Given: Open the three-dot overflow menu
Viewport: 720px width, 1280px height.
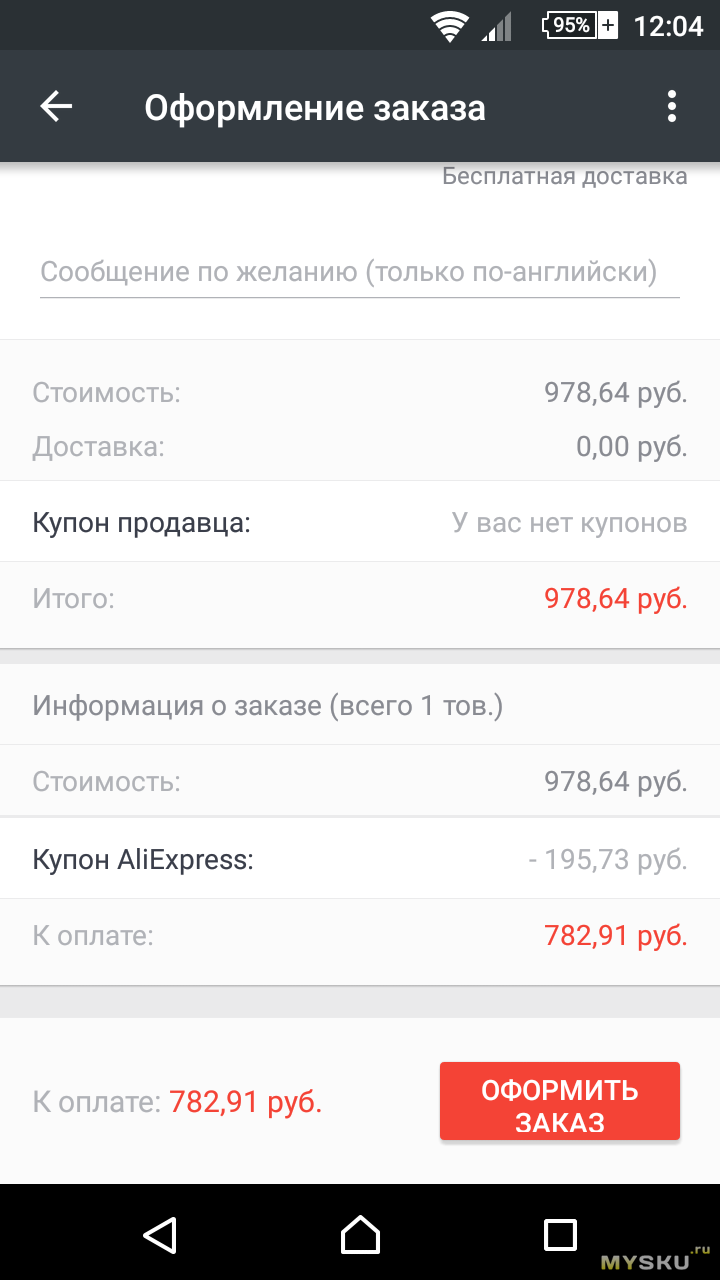Looking at the screenshot, I should coord(672,107).
